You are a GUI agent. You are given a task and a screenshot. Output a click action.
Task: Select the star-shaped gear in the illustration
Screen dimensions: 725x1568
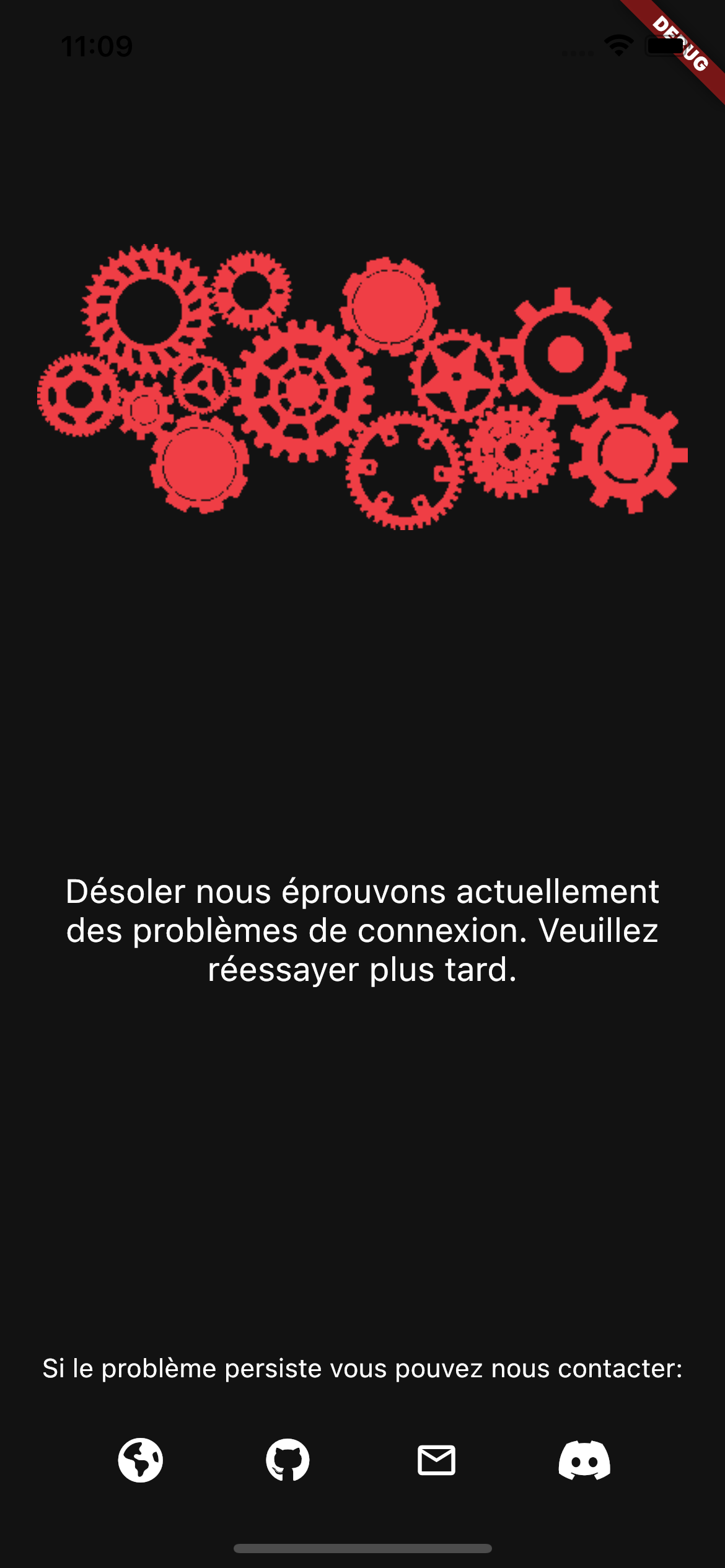[457, 375]
